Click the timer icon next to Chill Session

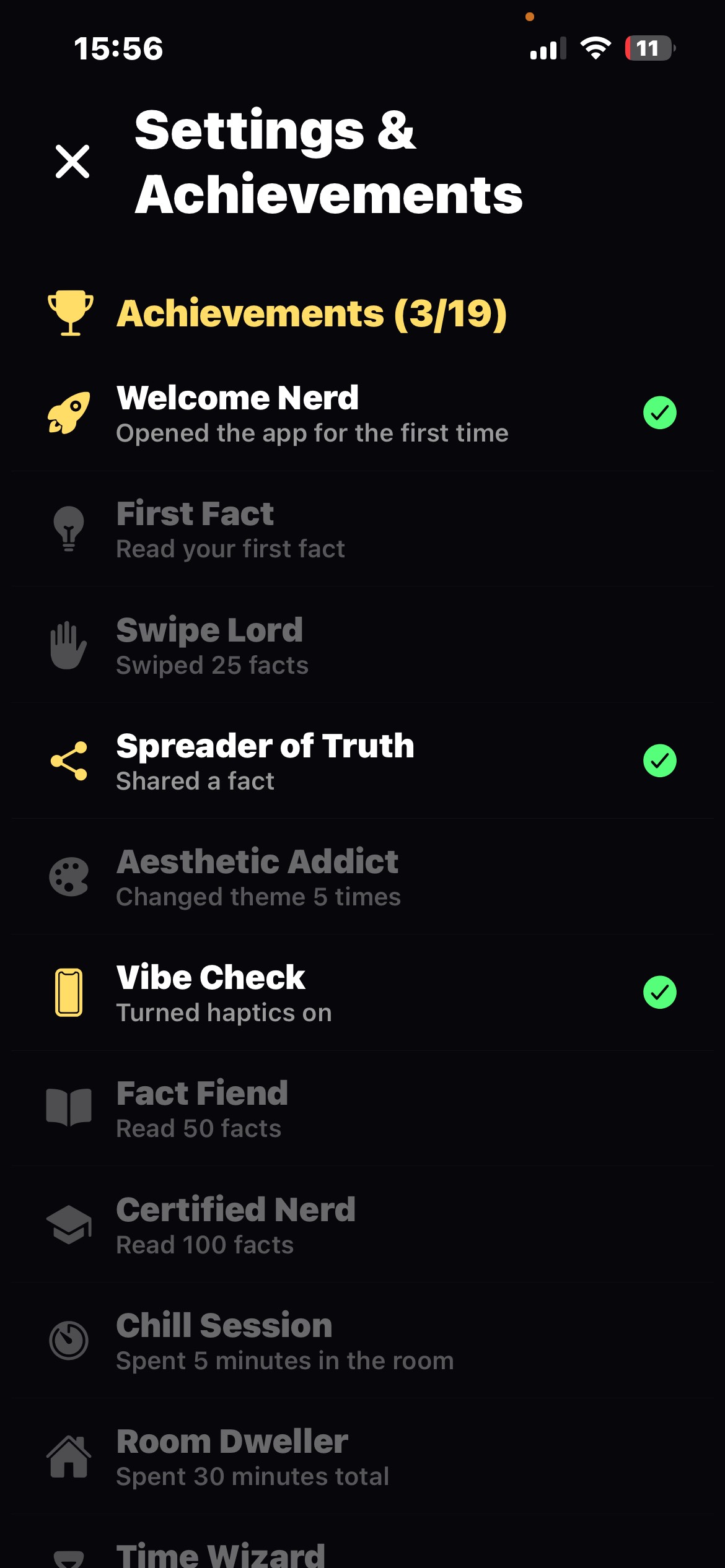69,1341
